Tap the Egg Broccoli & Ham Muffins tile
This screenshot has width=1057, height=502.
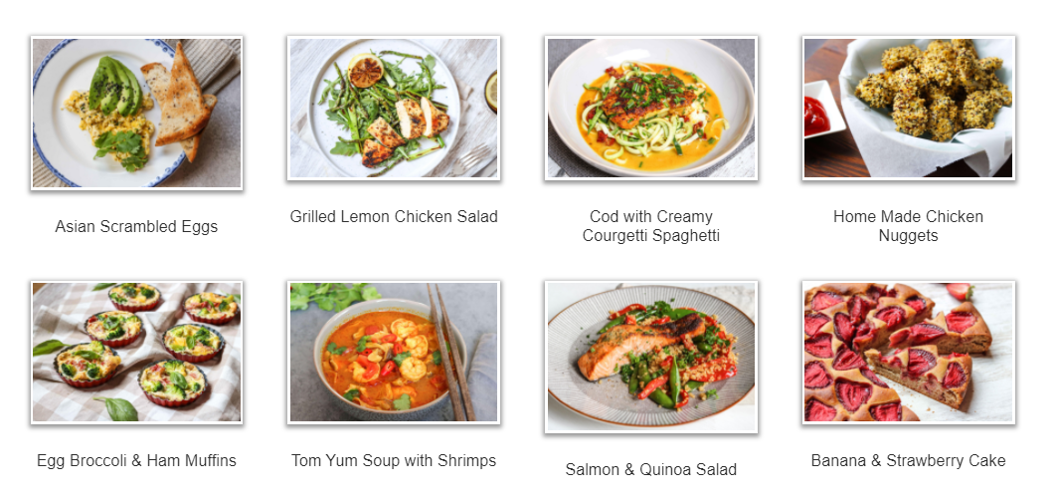pos(136,352)
